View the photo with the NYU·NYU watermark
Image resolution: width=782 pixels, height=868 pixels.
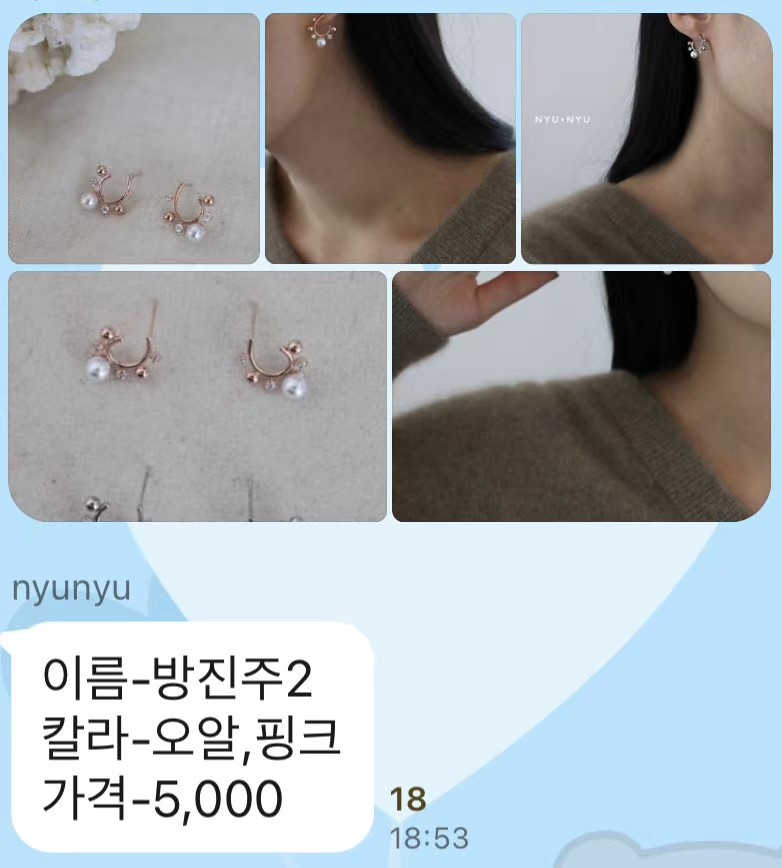[x=646, y=138]
